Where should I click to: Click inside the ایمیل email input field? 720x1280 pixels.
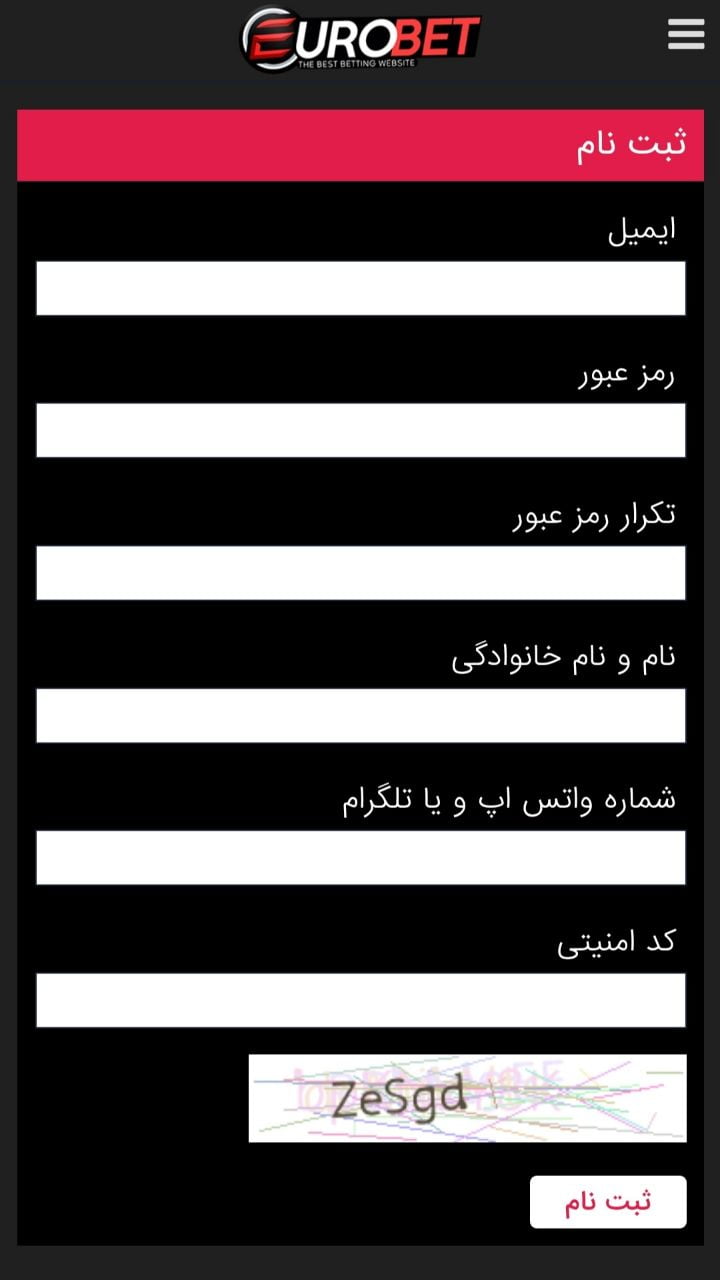pyautogui.click(x=360, y=288)
